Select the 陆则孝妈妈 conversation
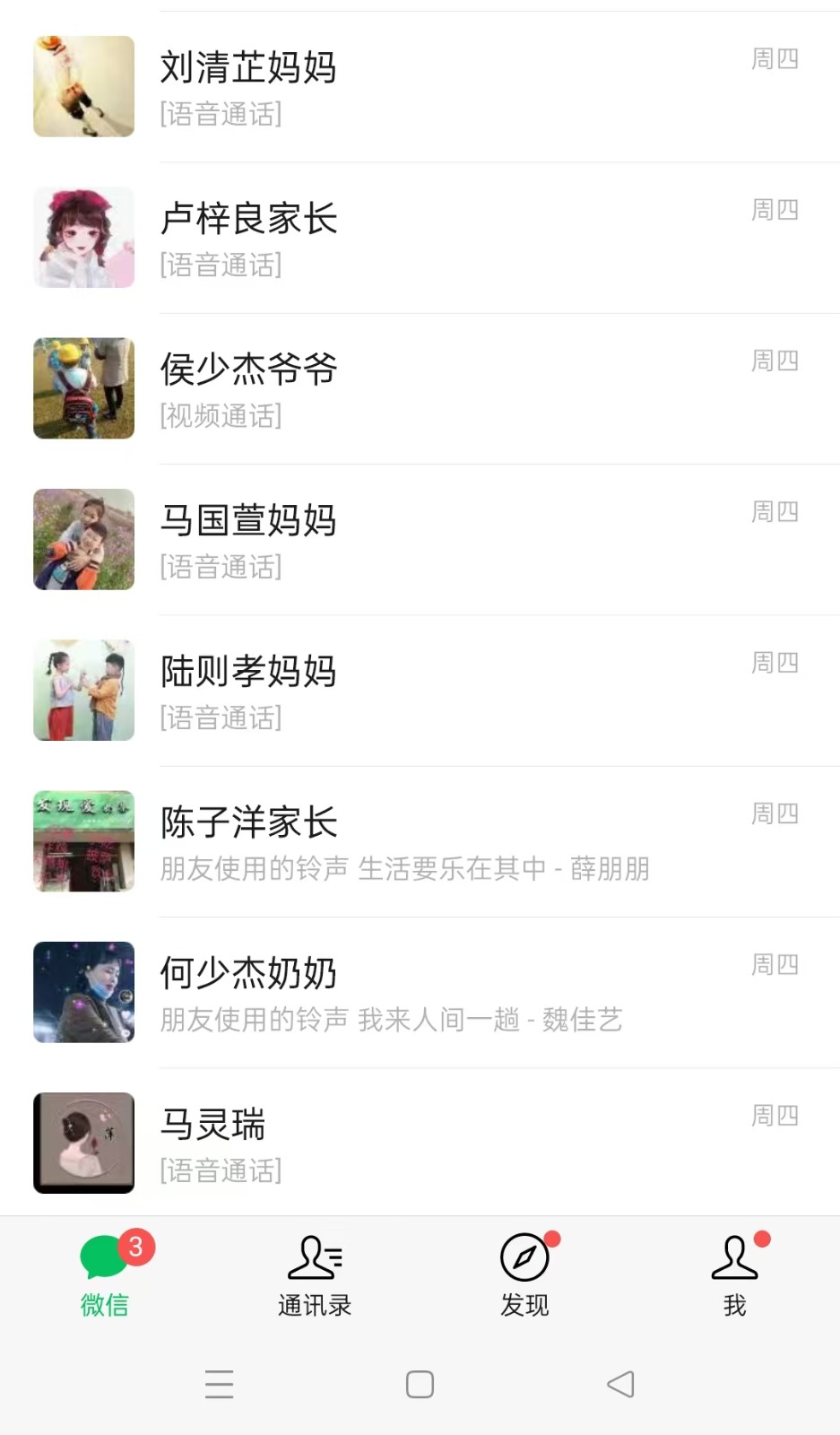 coord(420,690)
